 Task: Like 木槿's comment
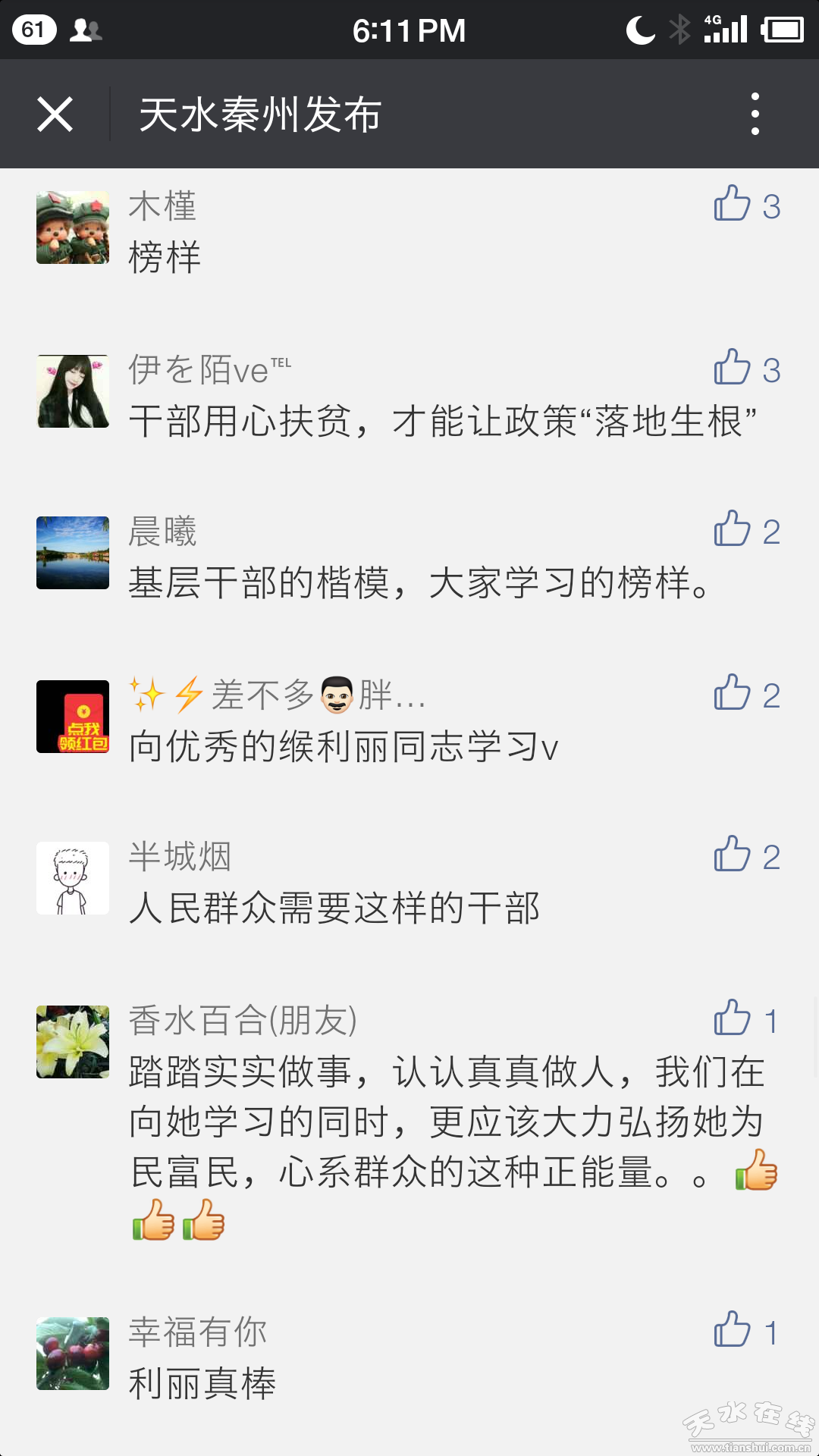[x=733, y=205]
